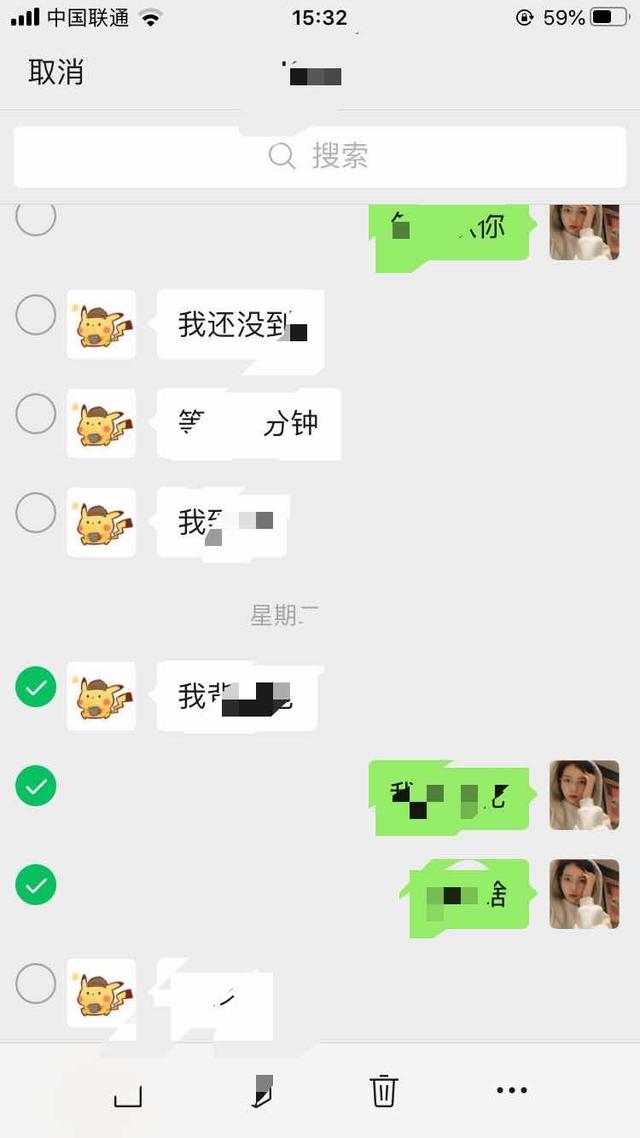Open the three-dot more options
640x1138 pixels.
coord(511,1090)
